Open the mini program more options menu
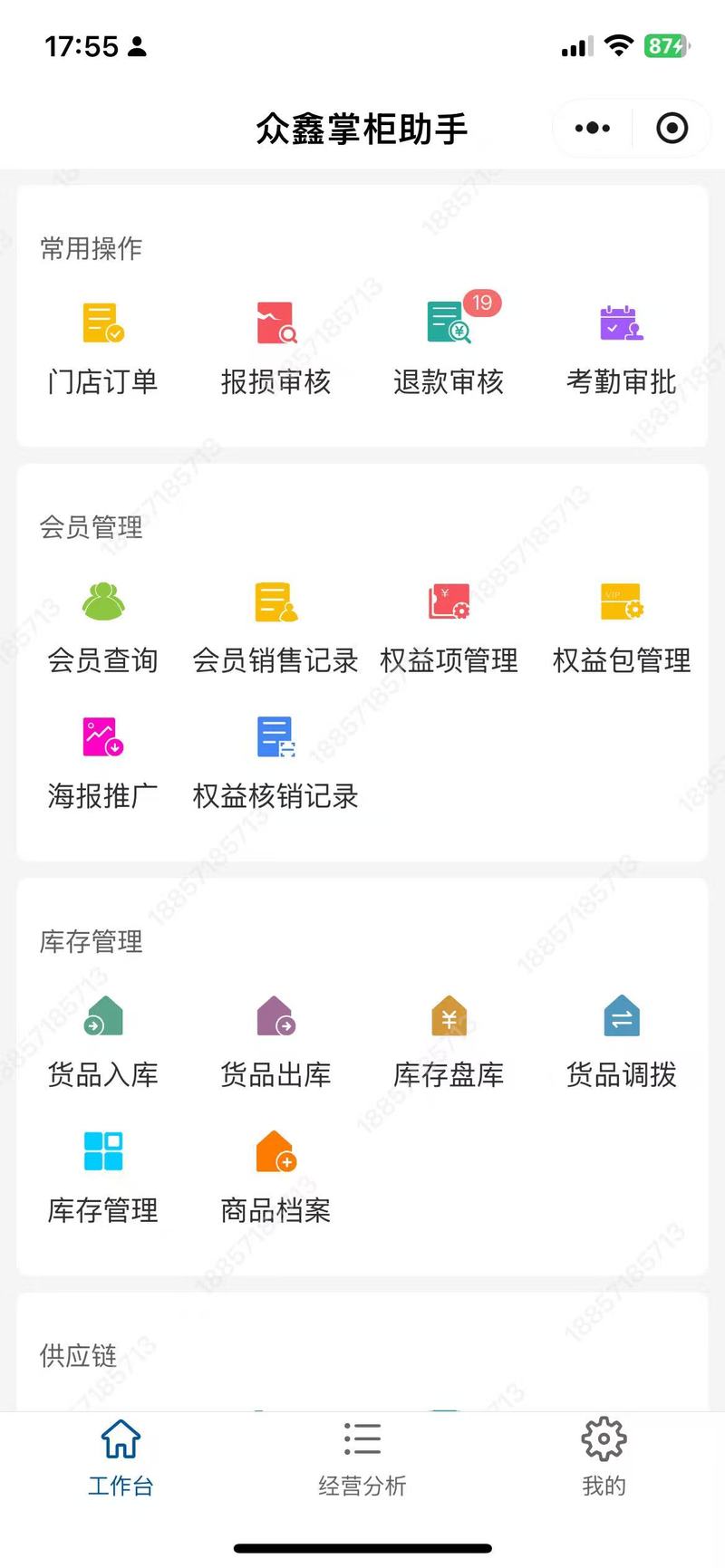The width and height of the screenshot is (725, 1568). pyautogui.click(x=593, y=128)
